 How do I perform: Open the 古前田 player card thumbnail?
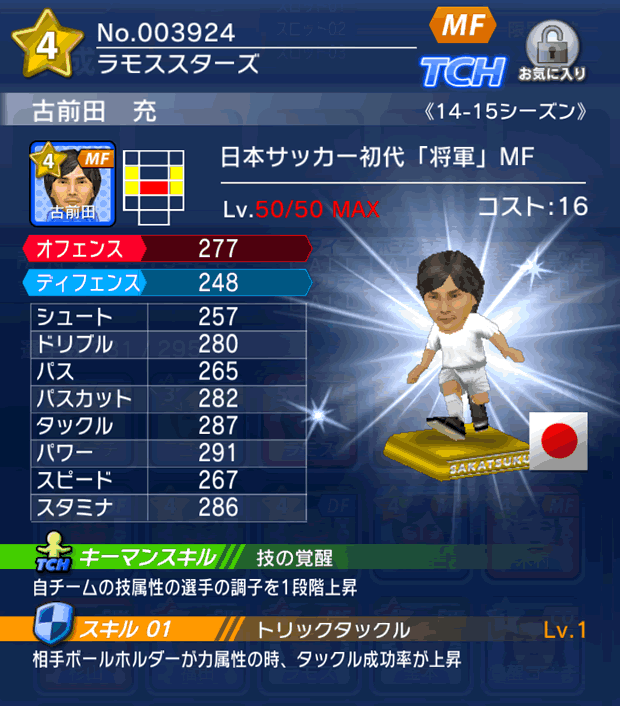73,183
